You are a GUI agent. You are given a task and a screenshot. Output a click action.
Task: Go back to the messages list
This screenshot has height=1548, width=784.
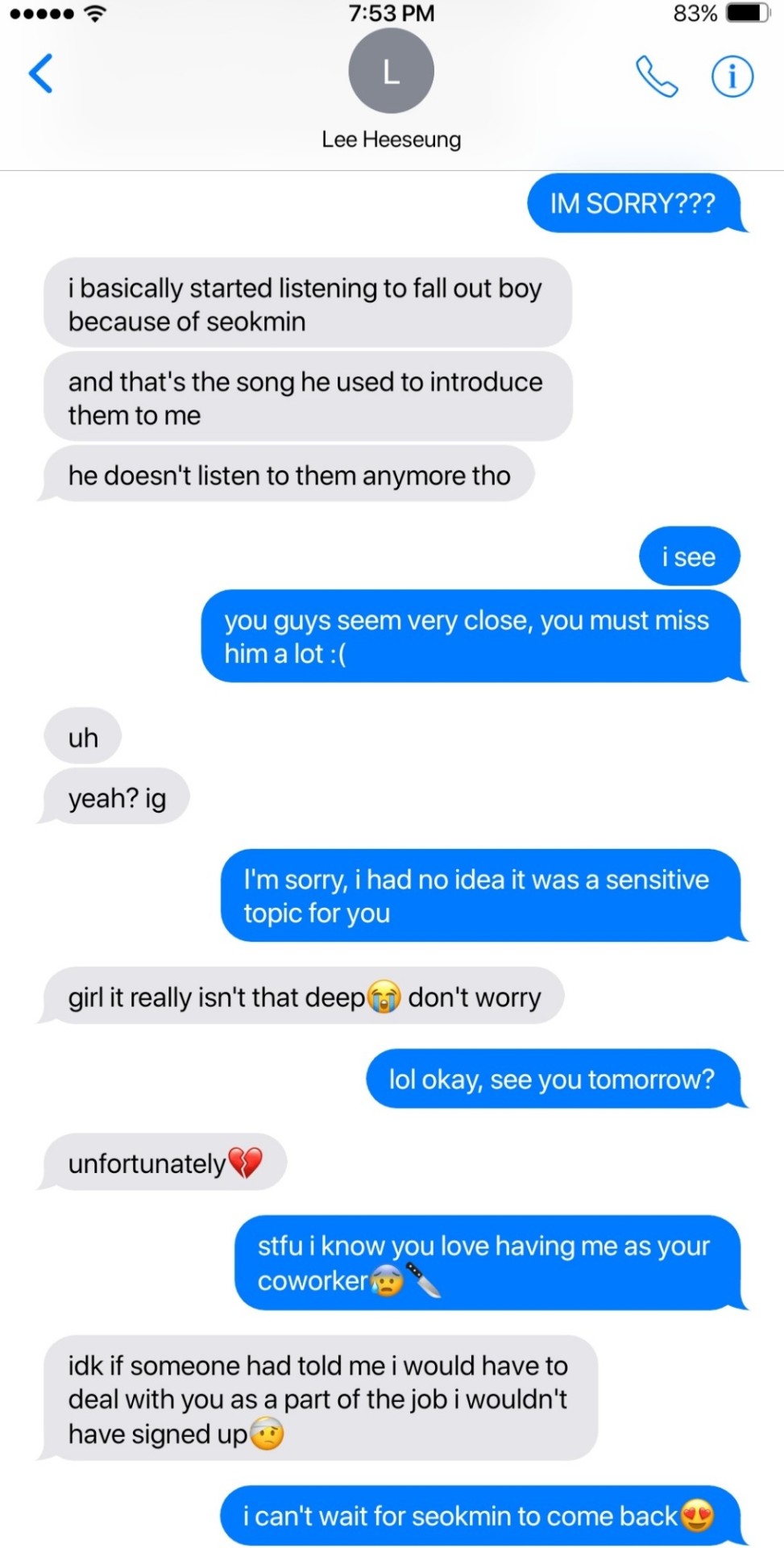(40, 74)
